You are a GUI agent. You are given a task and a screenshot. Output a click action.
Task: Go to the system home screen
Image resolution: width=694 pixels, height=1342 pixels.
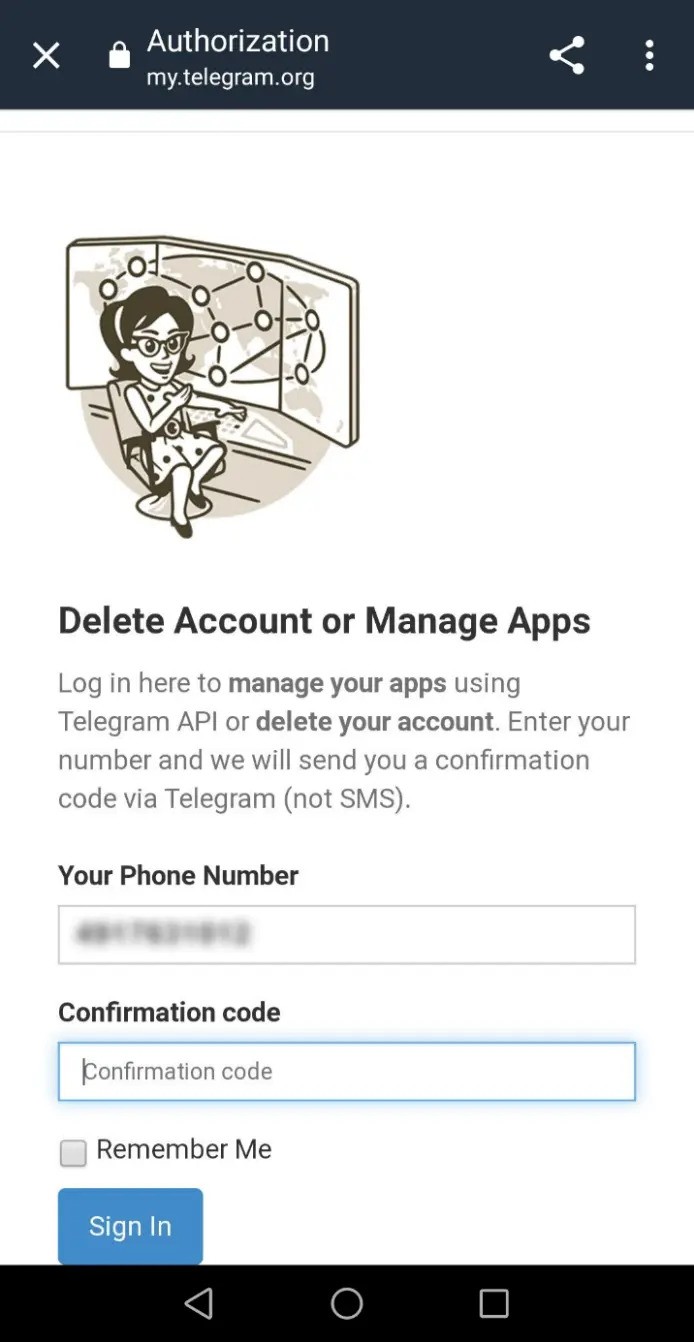(347, 1303)
